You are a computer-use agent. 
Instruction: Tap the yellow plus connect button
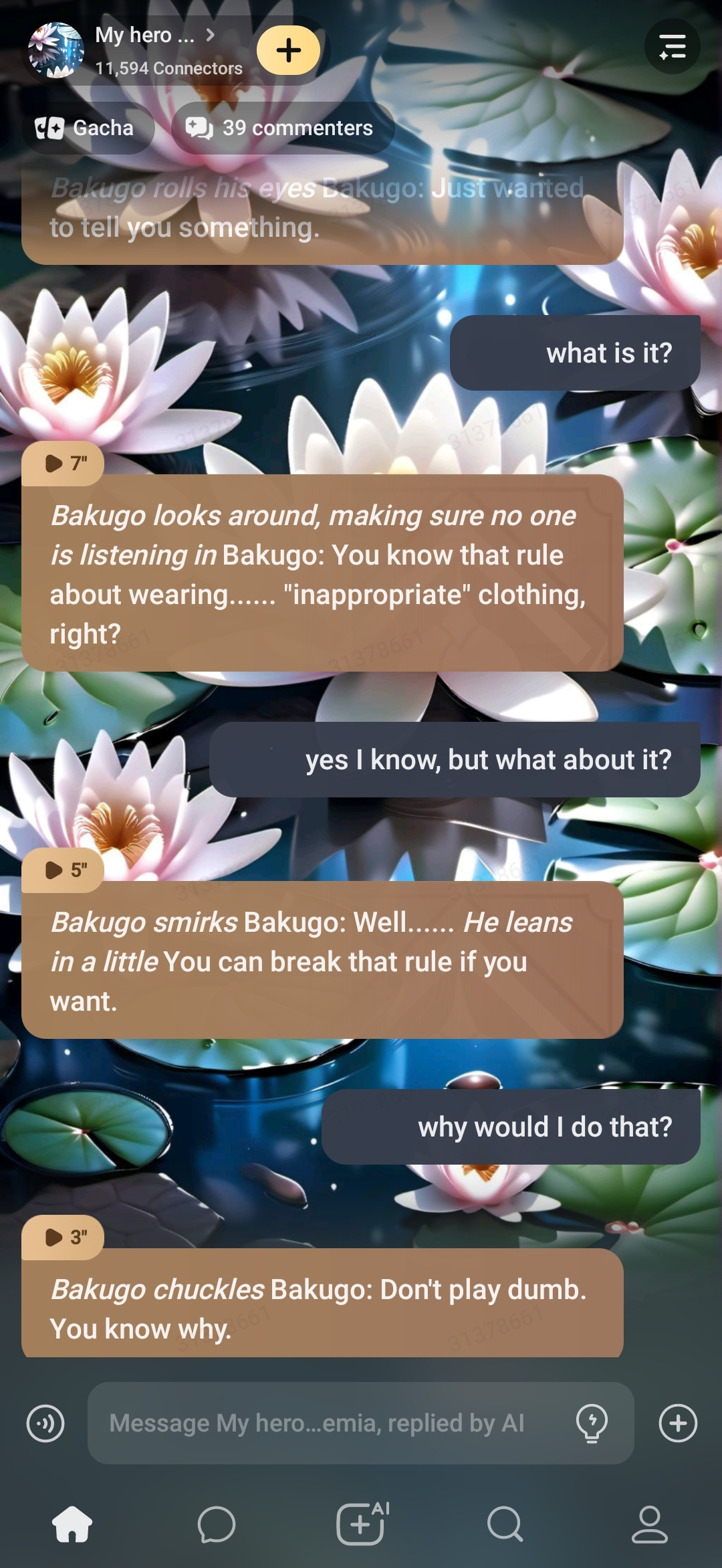tap(288, 50)
